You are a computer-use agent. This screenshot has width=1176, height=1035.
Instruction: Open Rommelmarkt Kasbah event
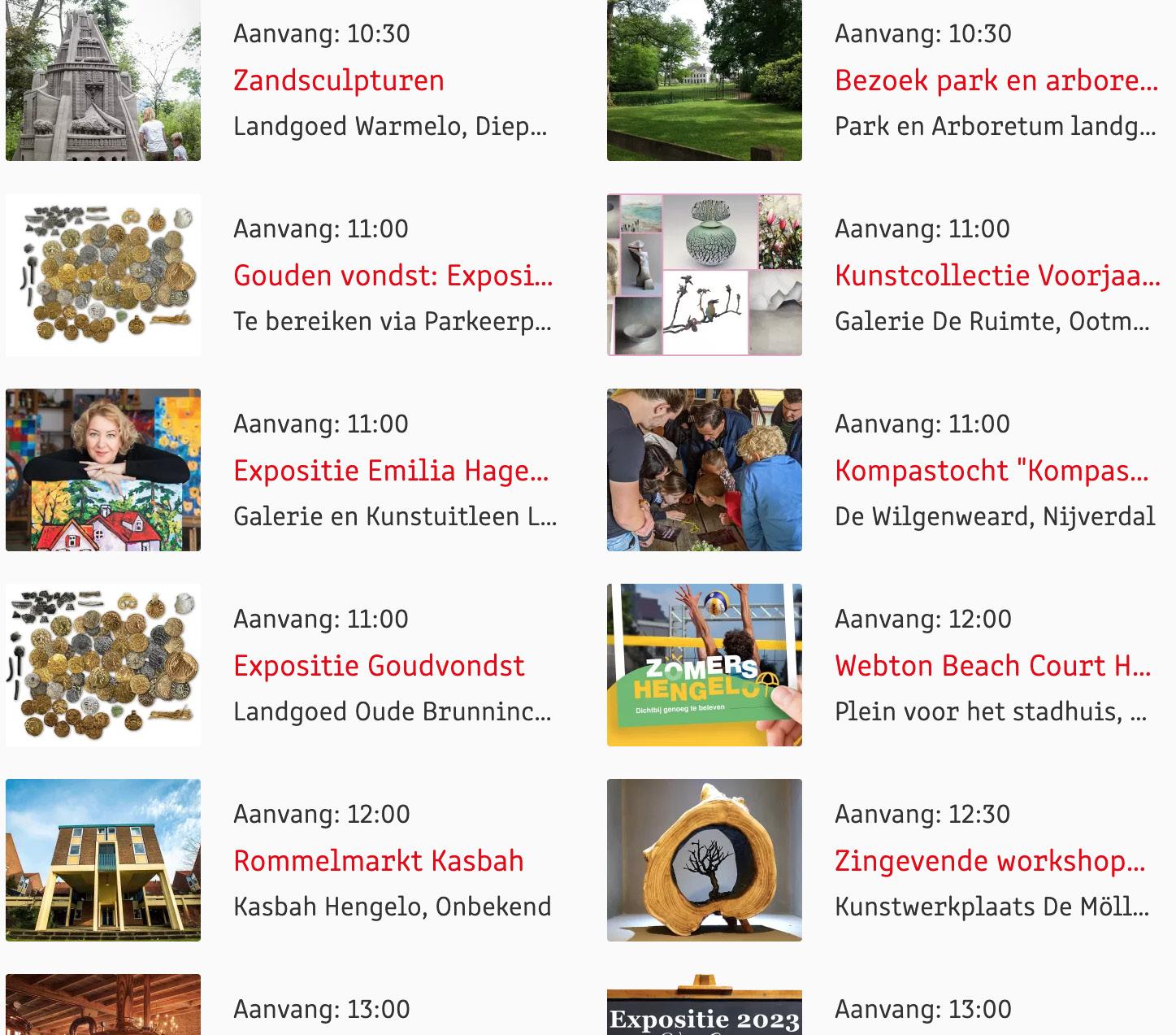pos(379,861)
